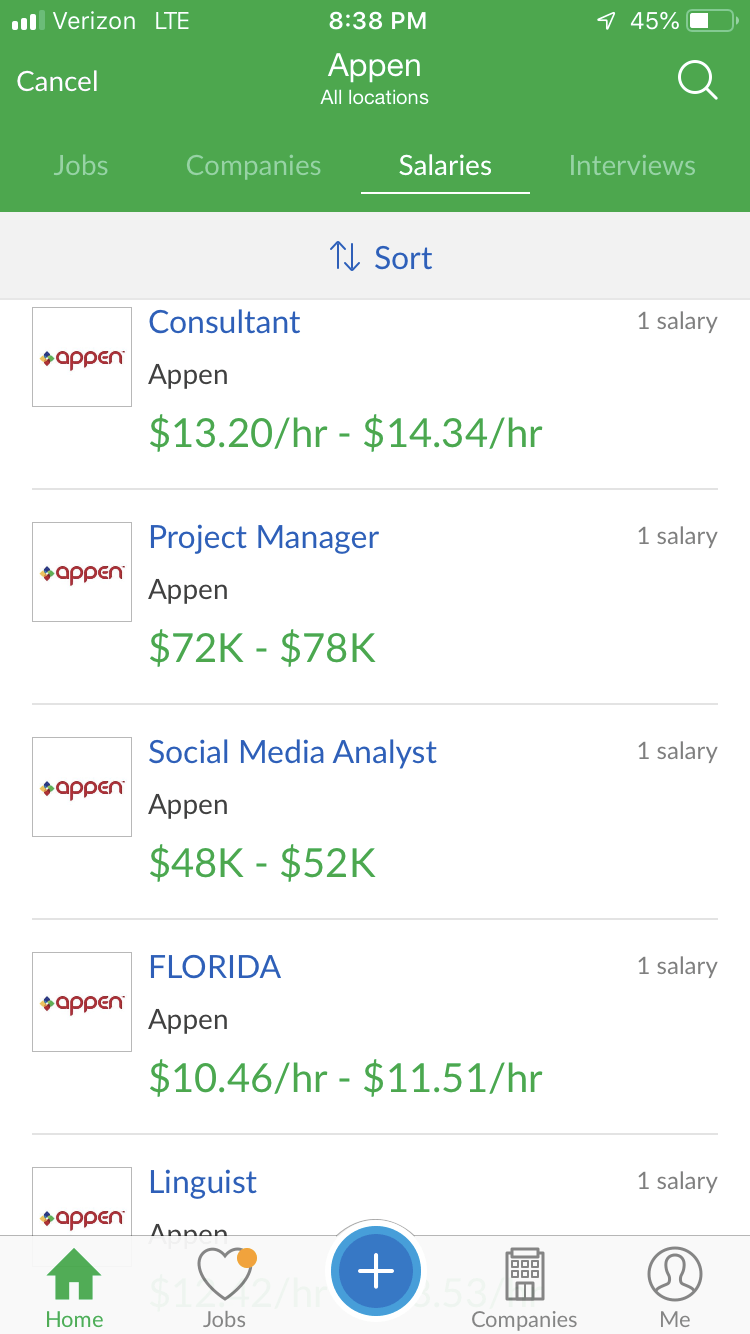Switch to the Interviews tab
Viewport: 750px width, 1334px height.
pyautogui.click(x=632, y=165)
